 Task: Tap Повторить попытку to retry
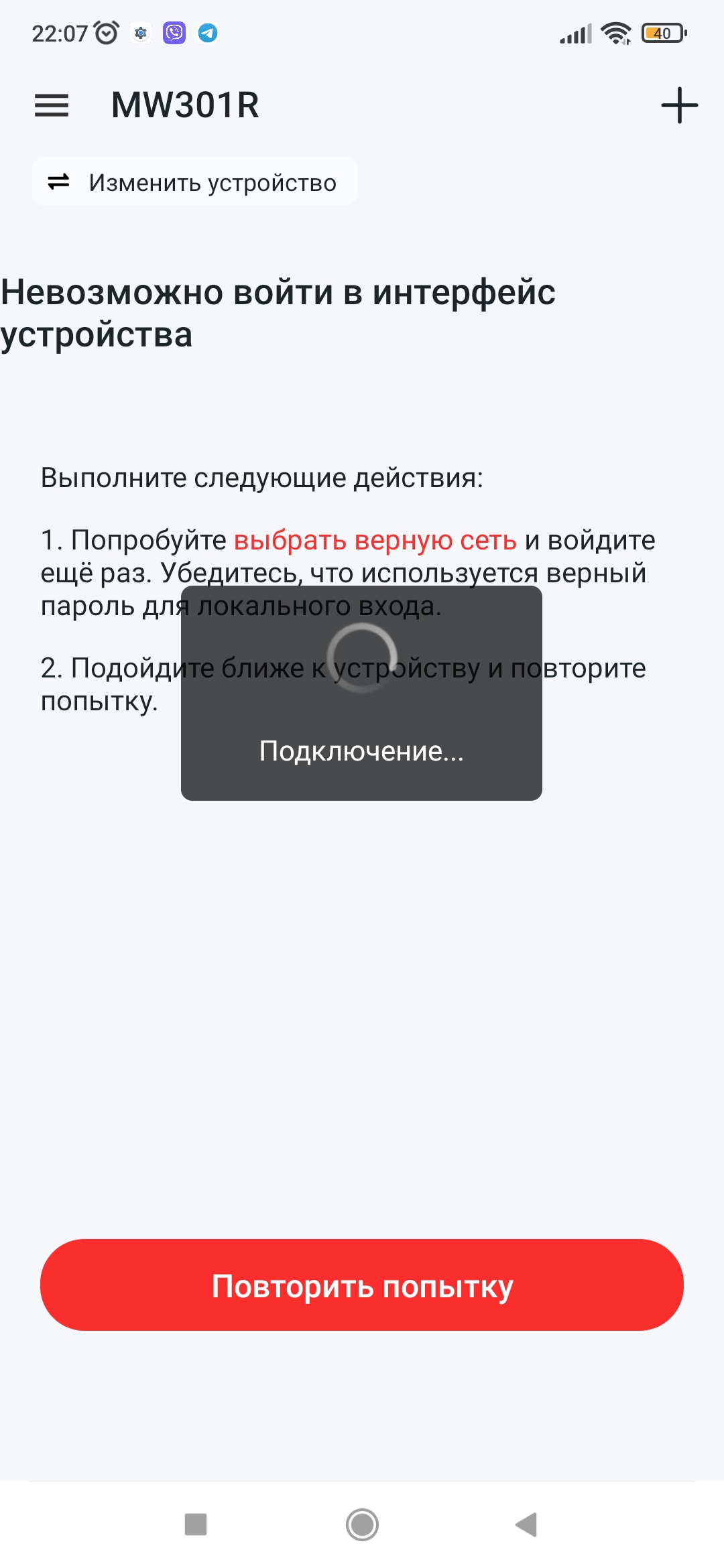[x=362, y=1285]
